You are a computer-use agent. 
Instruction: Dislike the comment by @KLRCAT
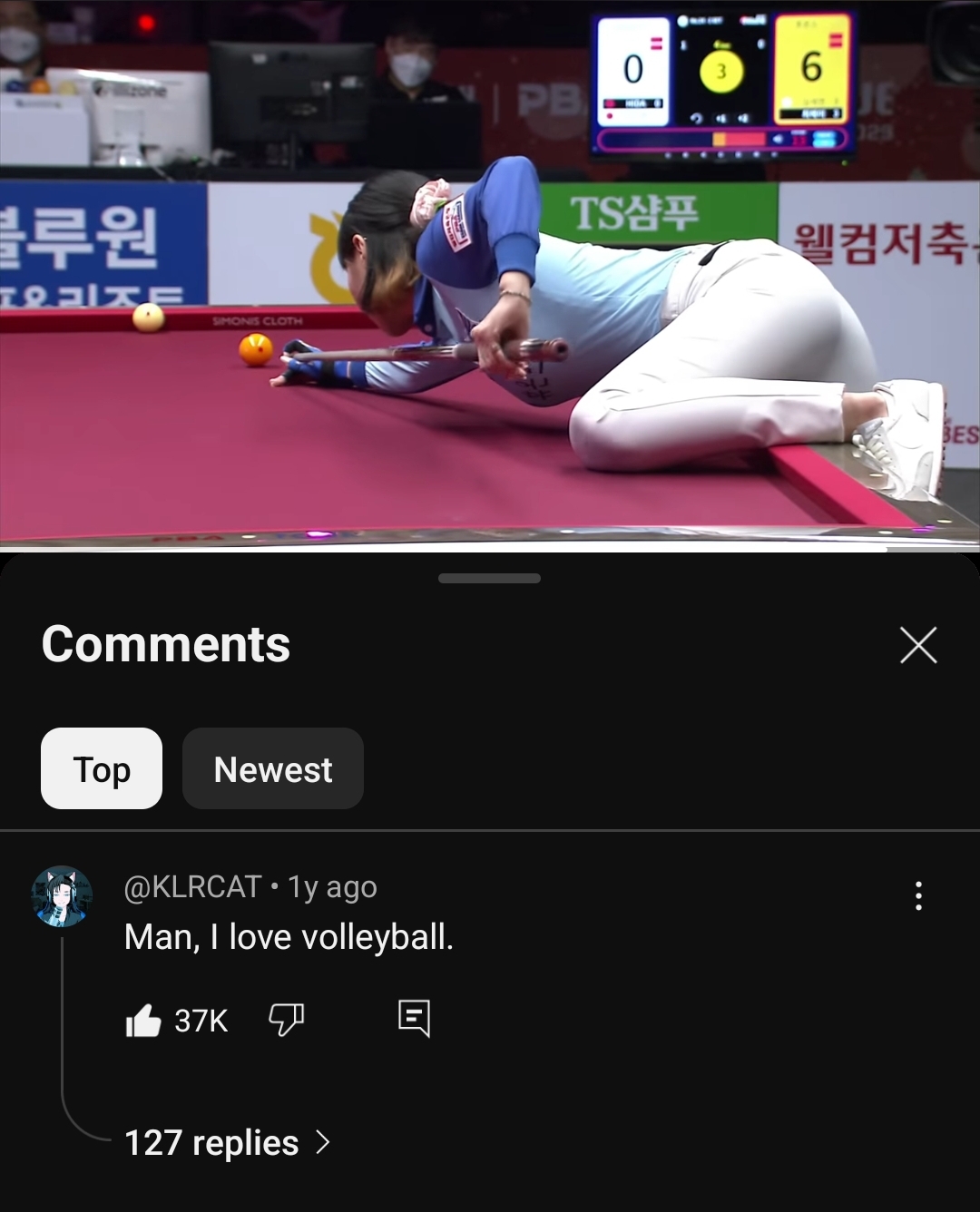pos(286,1020)
